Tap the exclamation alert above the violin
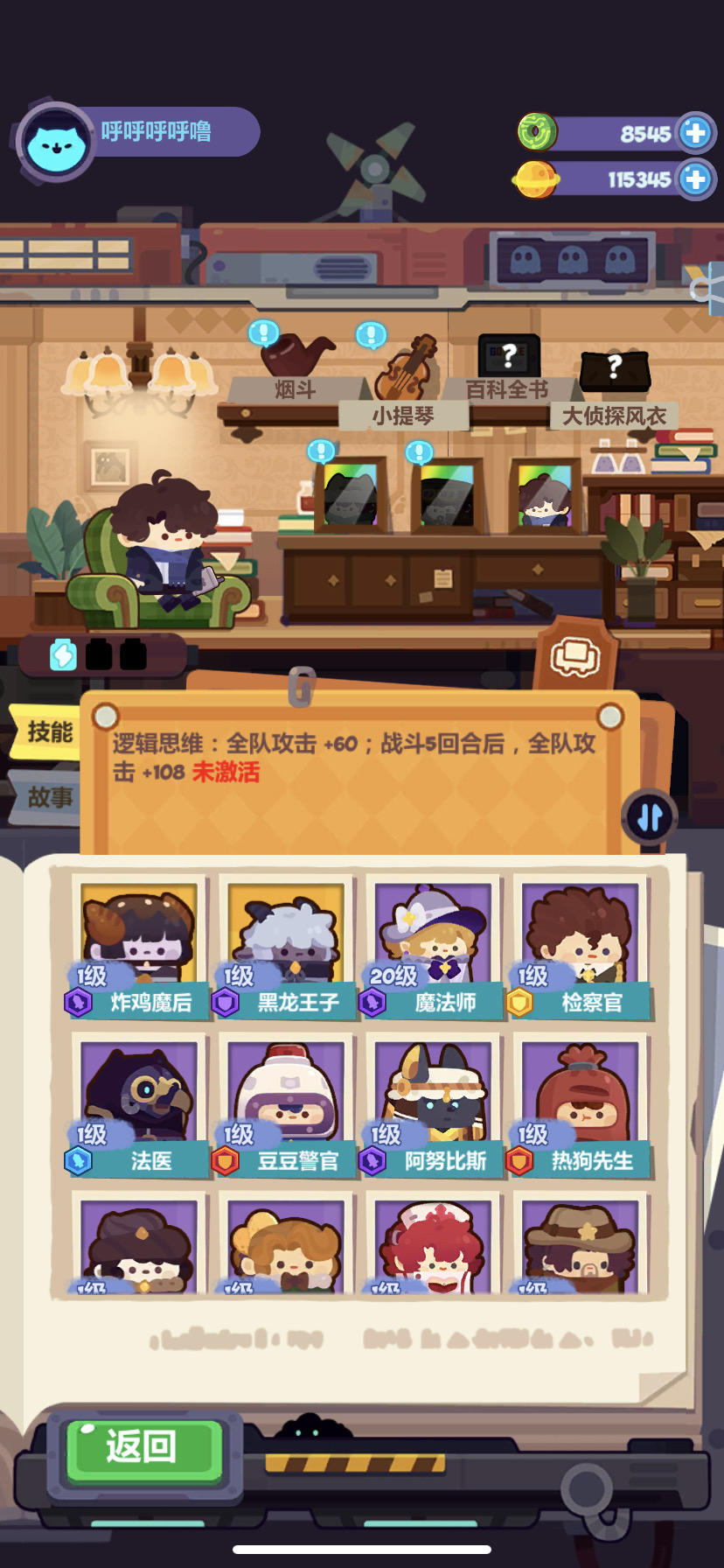The width and height of the screenshot is (724, 1568). tap(372, 334)
